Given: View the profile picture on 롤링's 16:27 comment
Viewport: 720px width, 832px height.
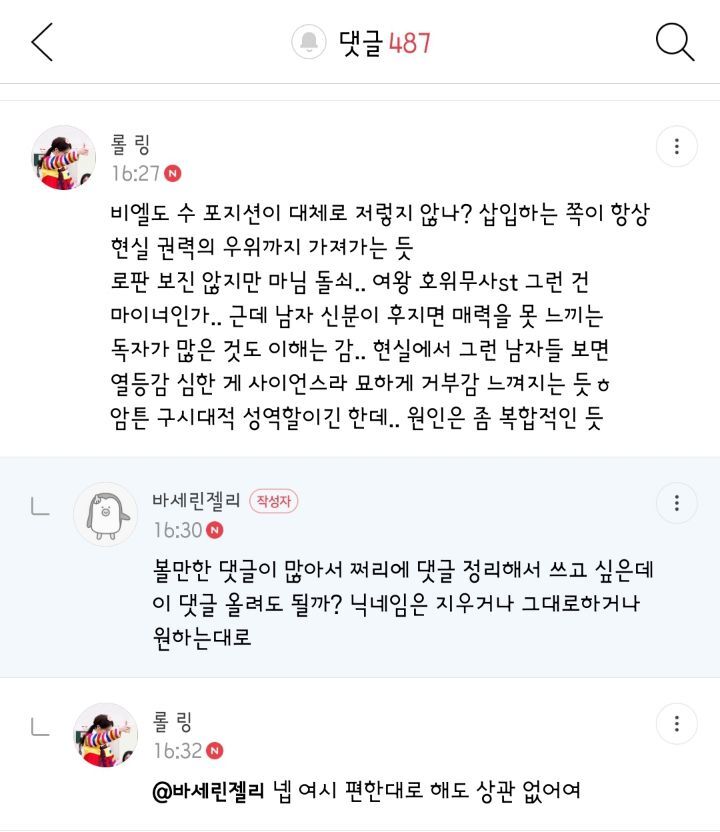Looking at the screenshot, I should coord(64,158).
